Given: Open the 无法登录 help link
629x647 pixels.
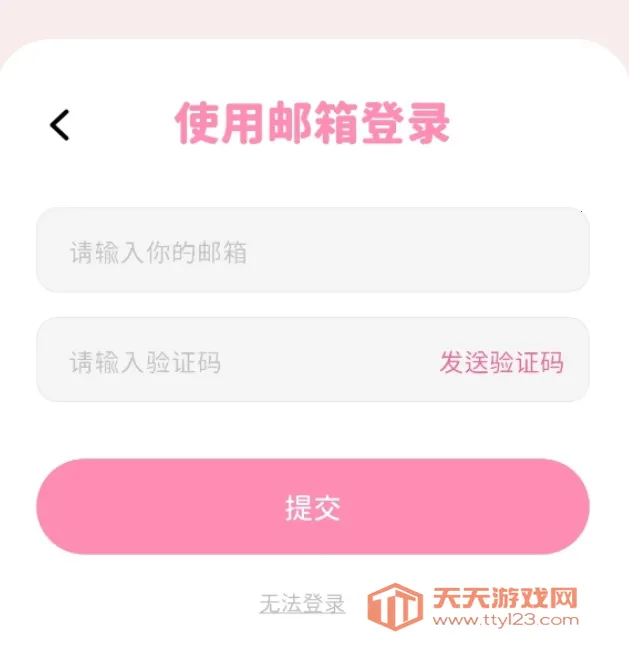Looking at the screenshot, I should click(302, 604).
